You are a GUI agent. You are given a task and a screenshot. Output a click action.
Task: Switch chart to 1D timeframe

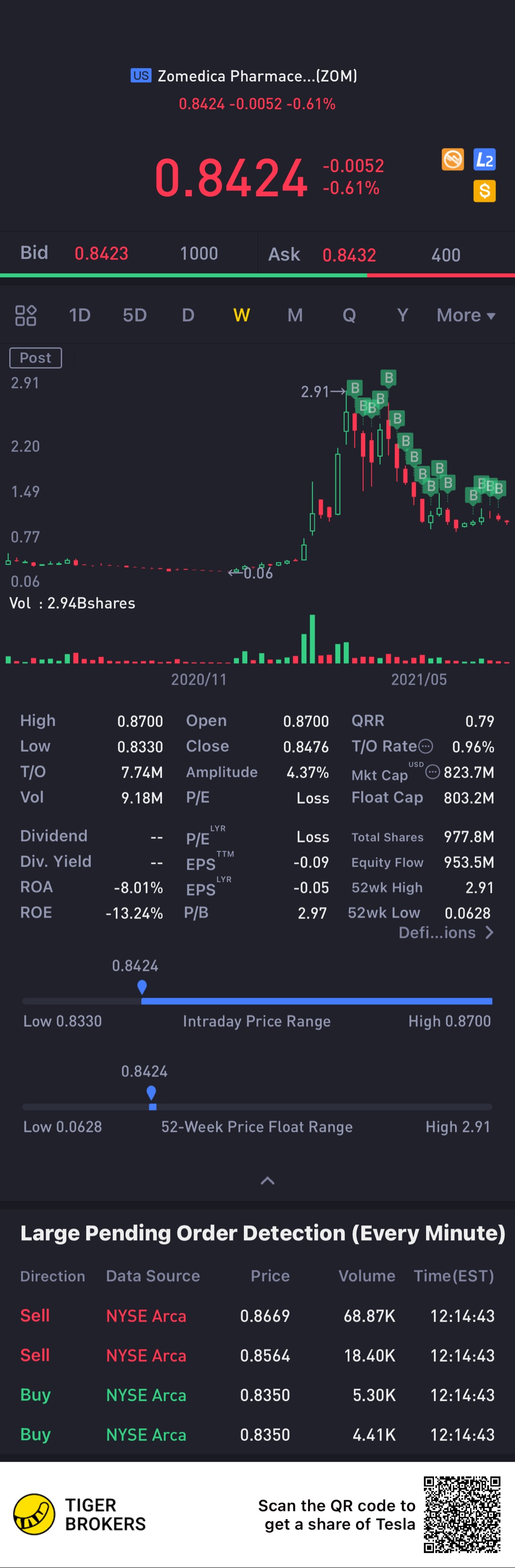point(80,315)
